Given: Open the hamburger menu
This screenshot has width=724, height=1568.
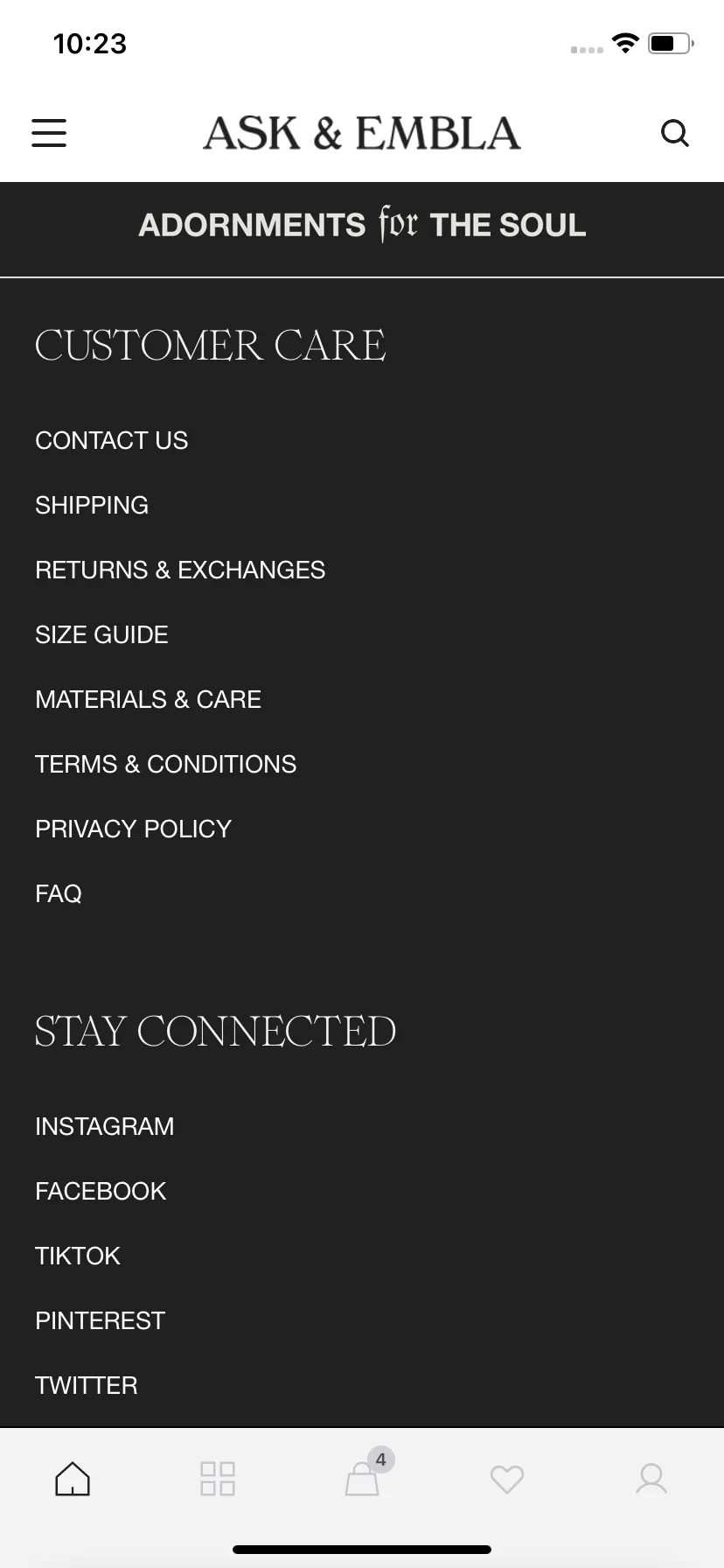Looking at the screenshot, I should point(49,133).
